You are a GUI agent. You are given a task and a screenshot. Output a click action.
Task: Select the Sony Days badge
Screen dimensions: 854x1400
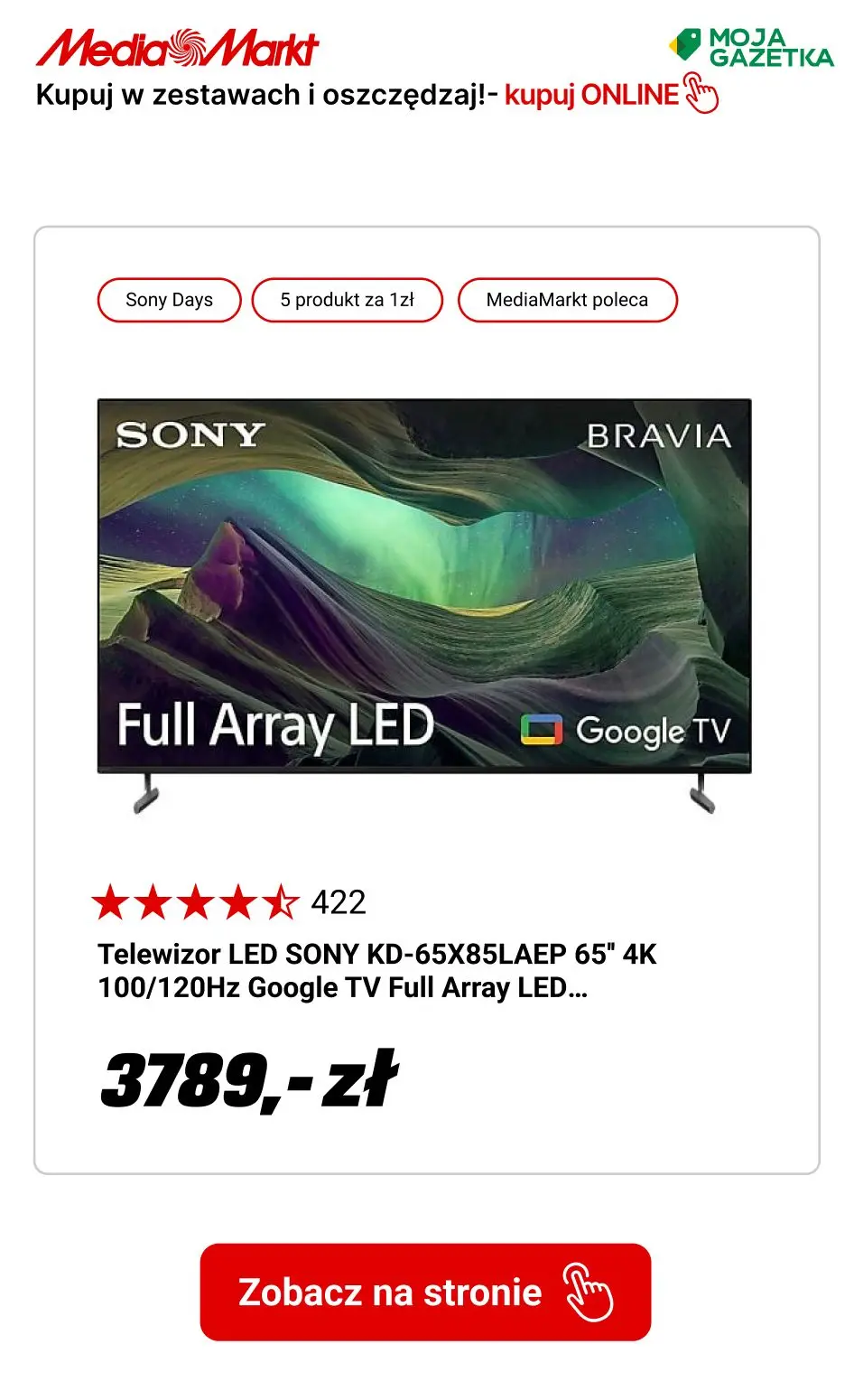[169, 299]
